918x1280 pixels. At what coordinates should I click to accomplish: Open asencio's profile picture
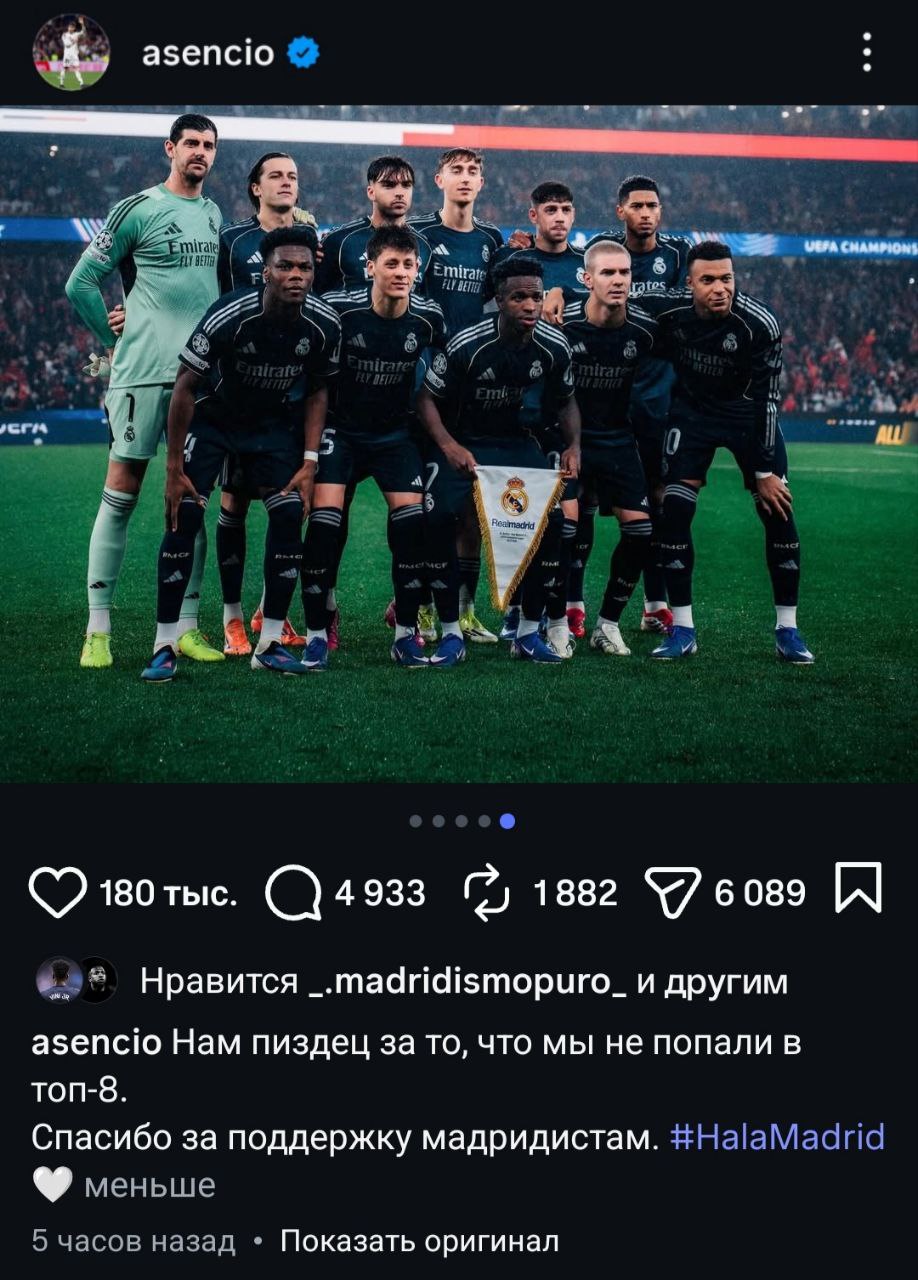click(71, 52)
